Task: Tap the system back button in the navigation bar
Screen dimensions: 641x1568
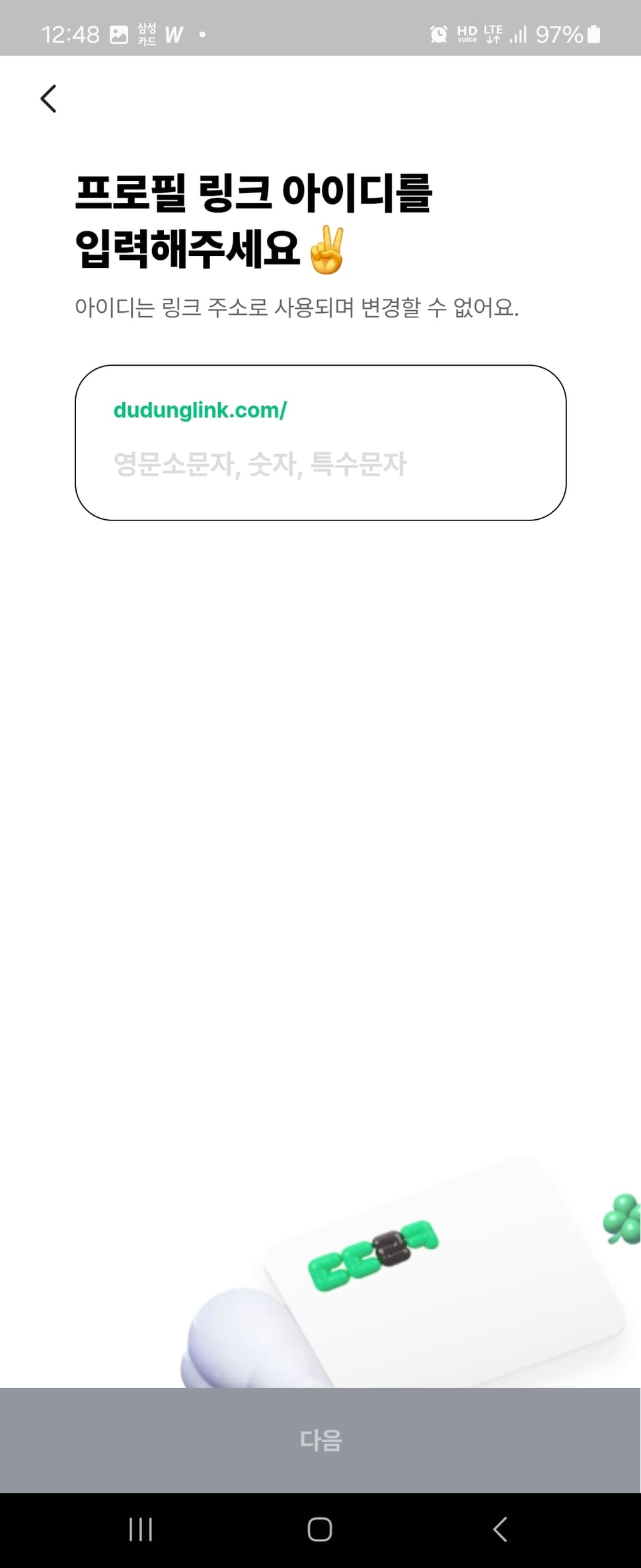Action: click(x=500, y=1529)
